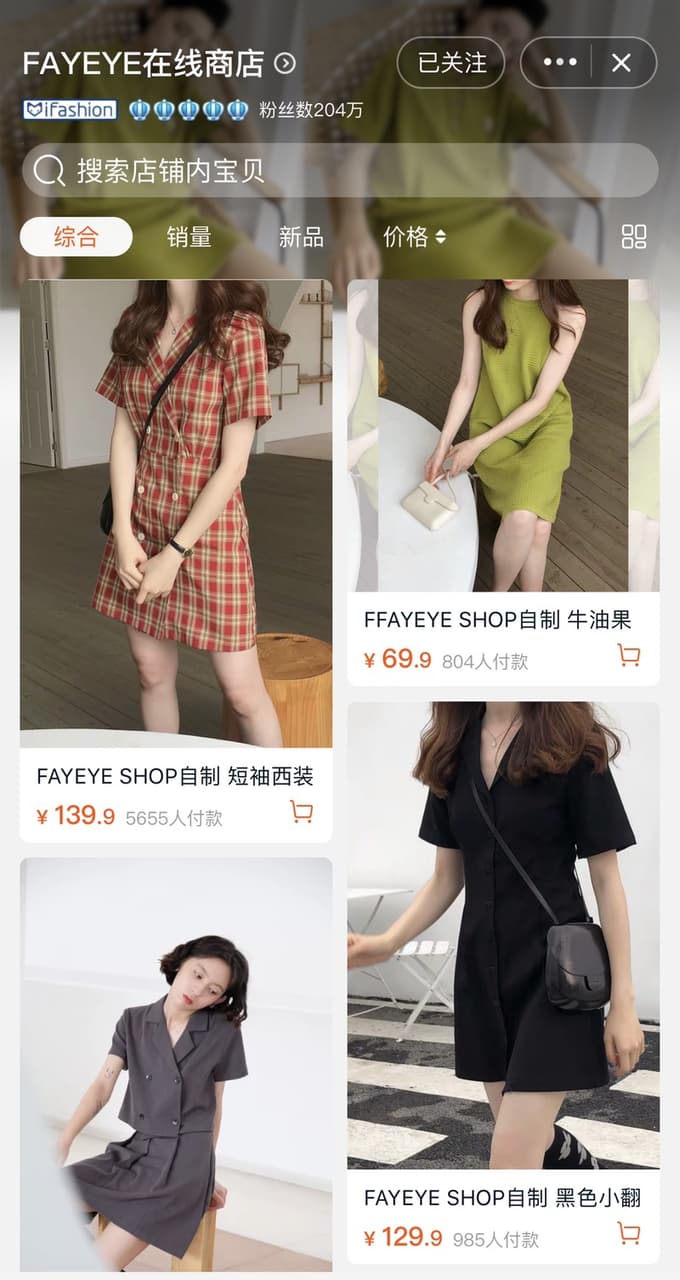The width and height of the screenshot is (680, 1280).
Task: Open FAYEYE在线商店 store details arrow
Action: (x=285, y=64)
